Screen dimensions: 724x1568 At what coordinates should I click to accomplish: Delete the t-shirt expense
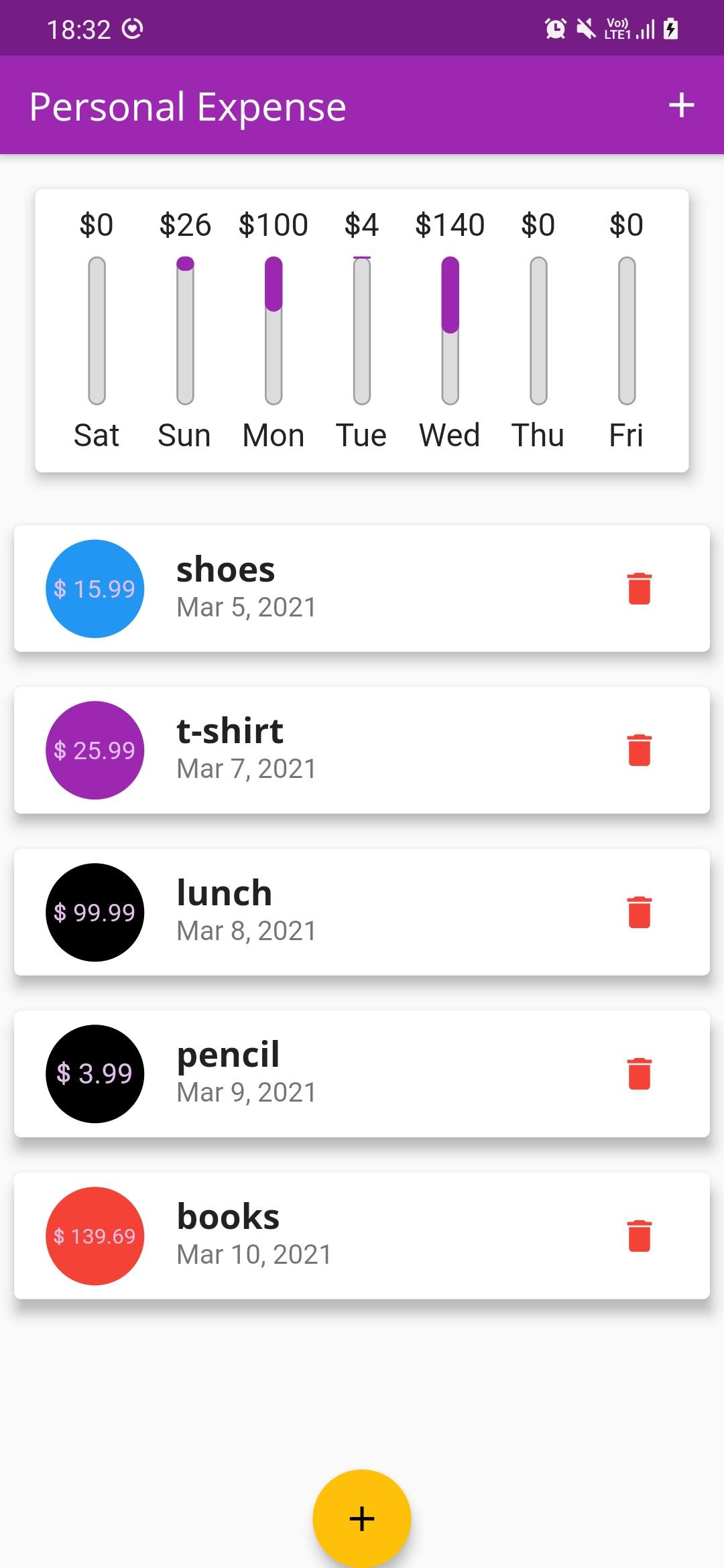coord(640,750)
